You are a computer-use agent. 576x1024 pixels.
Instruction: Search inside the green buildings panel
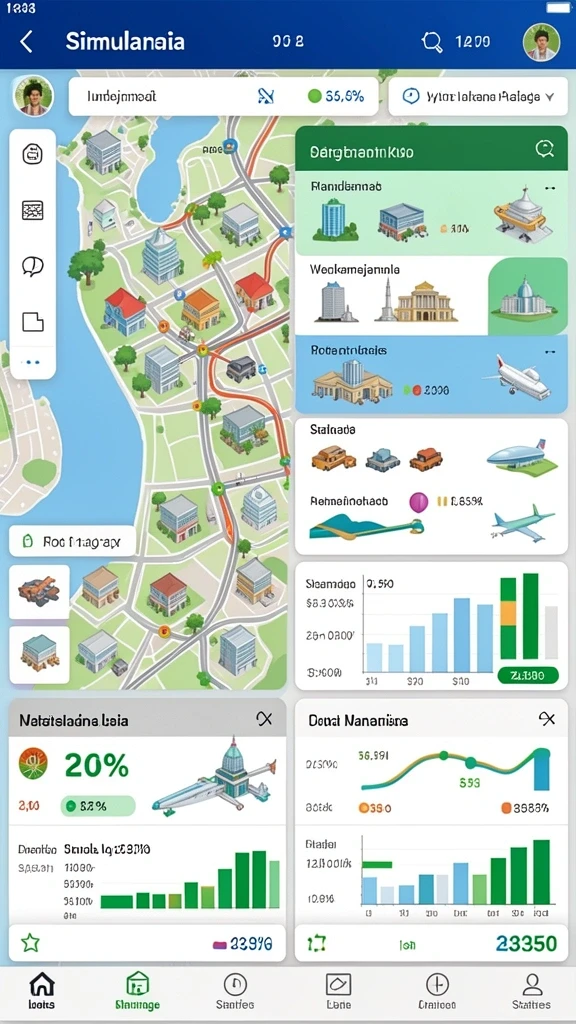point(545,149)
